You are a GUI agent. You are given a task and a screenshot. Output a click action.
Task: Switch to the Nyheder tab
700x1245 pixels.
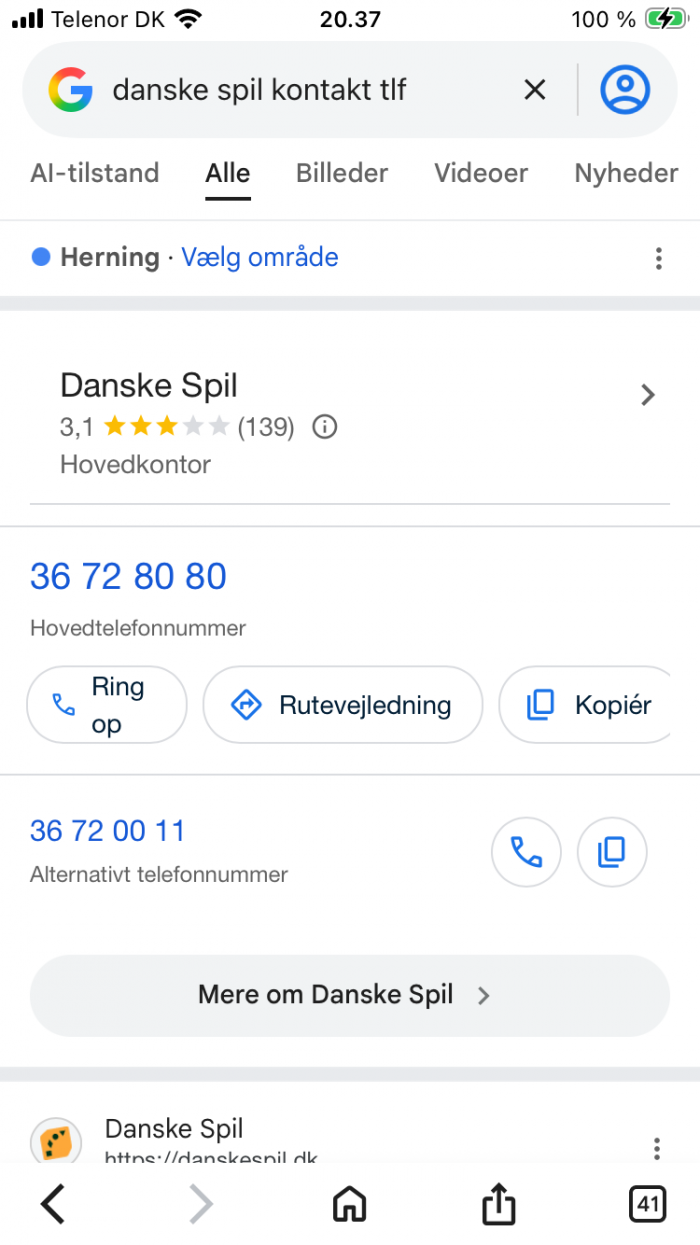tap(626, 173)
